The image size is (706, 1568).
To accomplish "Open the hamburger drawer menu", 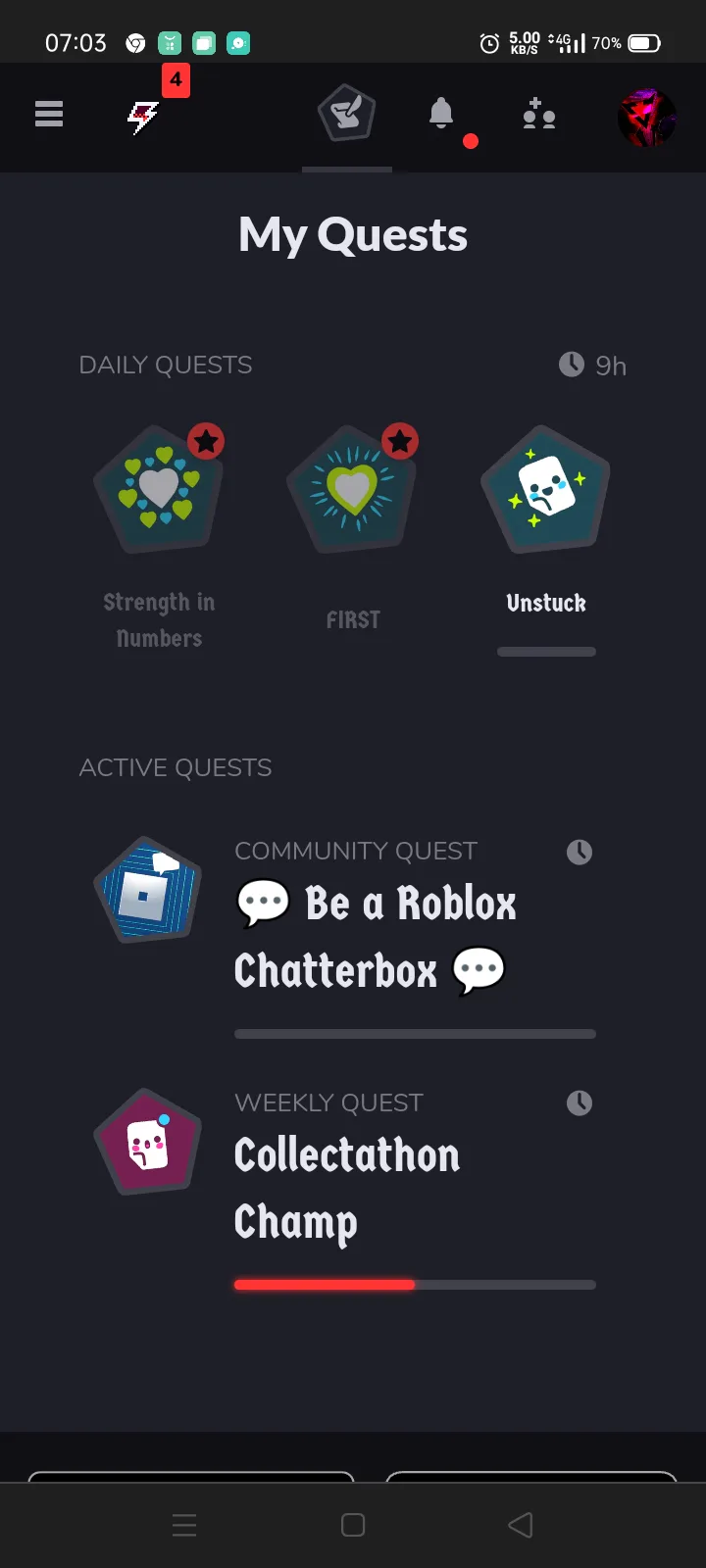I will (49, 115).
